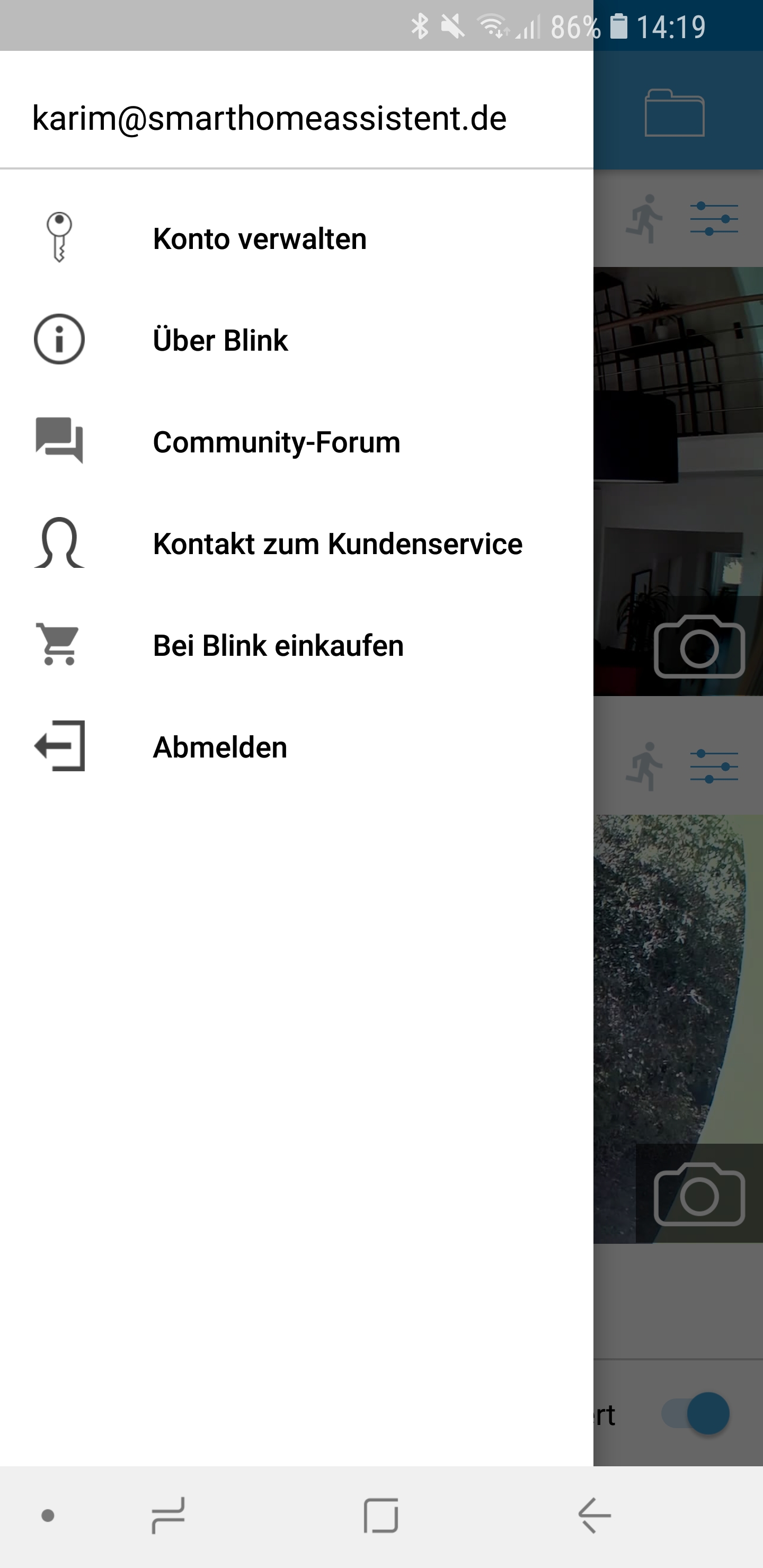
Task: Open Über Blink info
Action: click(220, 340)
